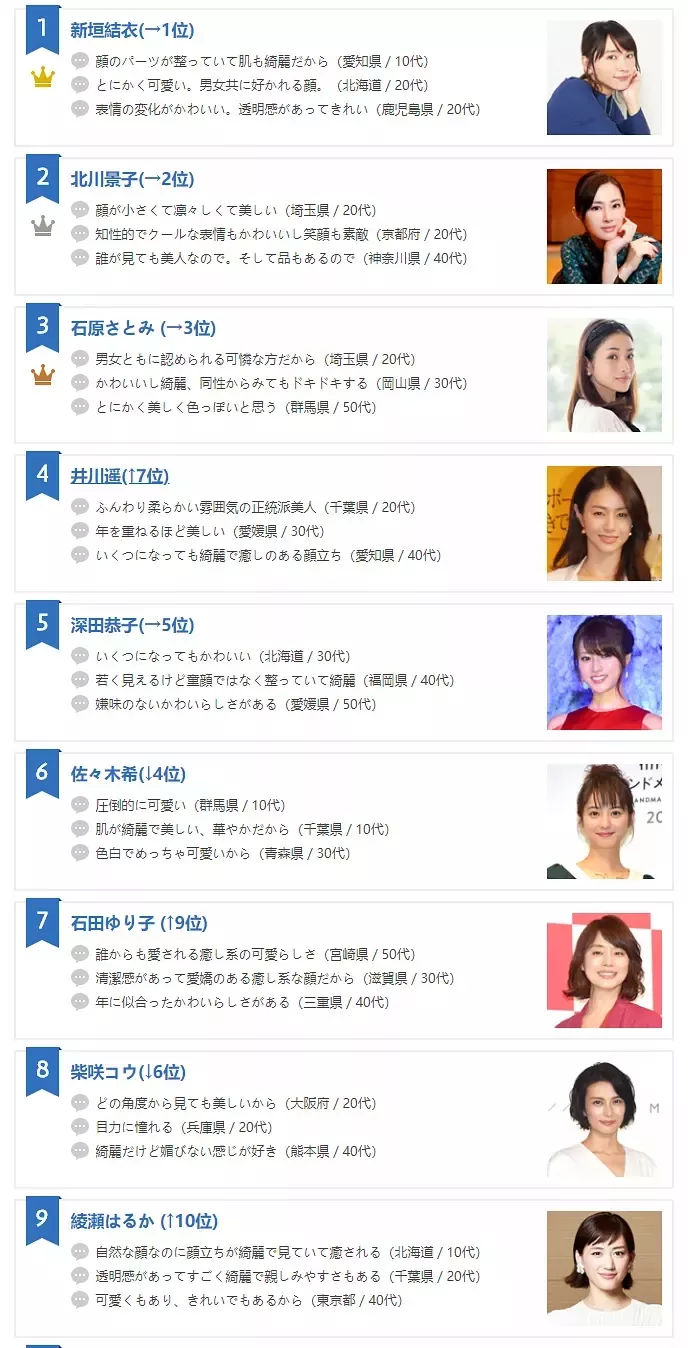
Task: Open the underlined 井川遥 link
Action: (x=120, y=476)
